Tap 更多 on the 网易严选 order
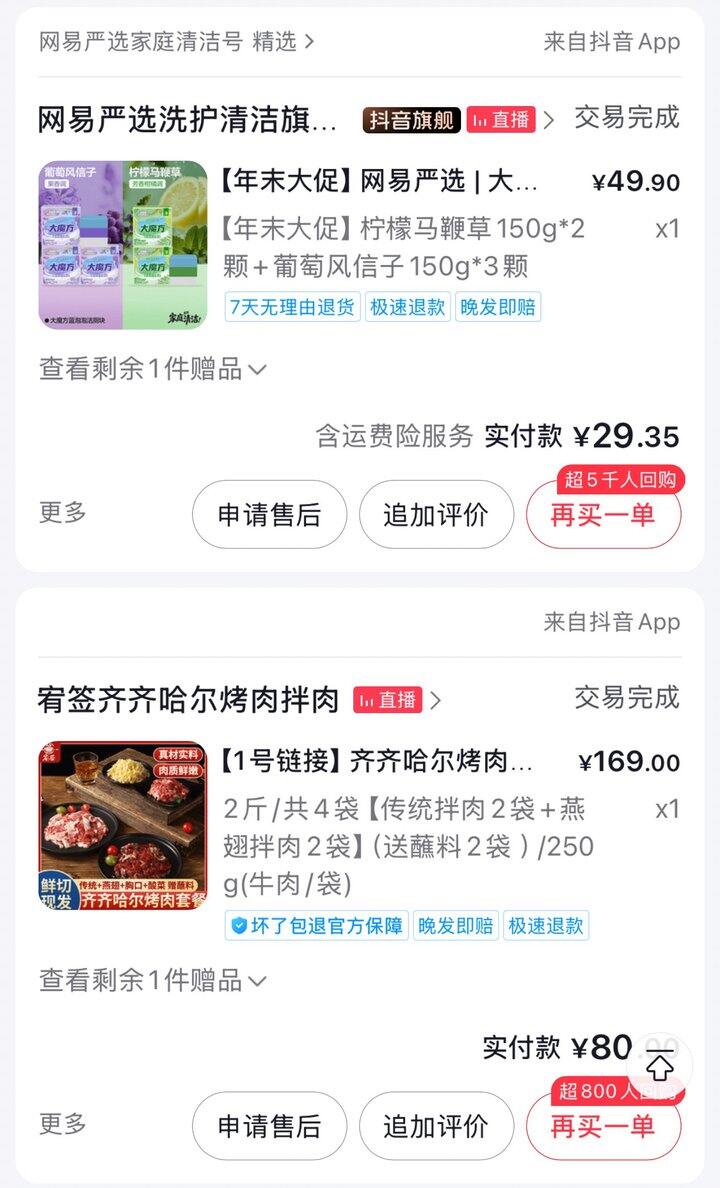Viewport: 720px width, 1188px height. [x=63, y=513]
